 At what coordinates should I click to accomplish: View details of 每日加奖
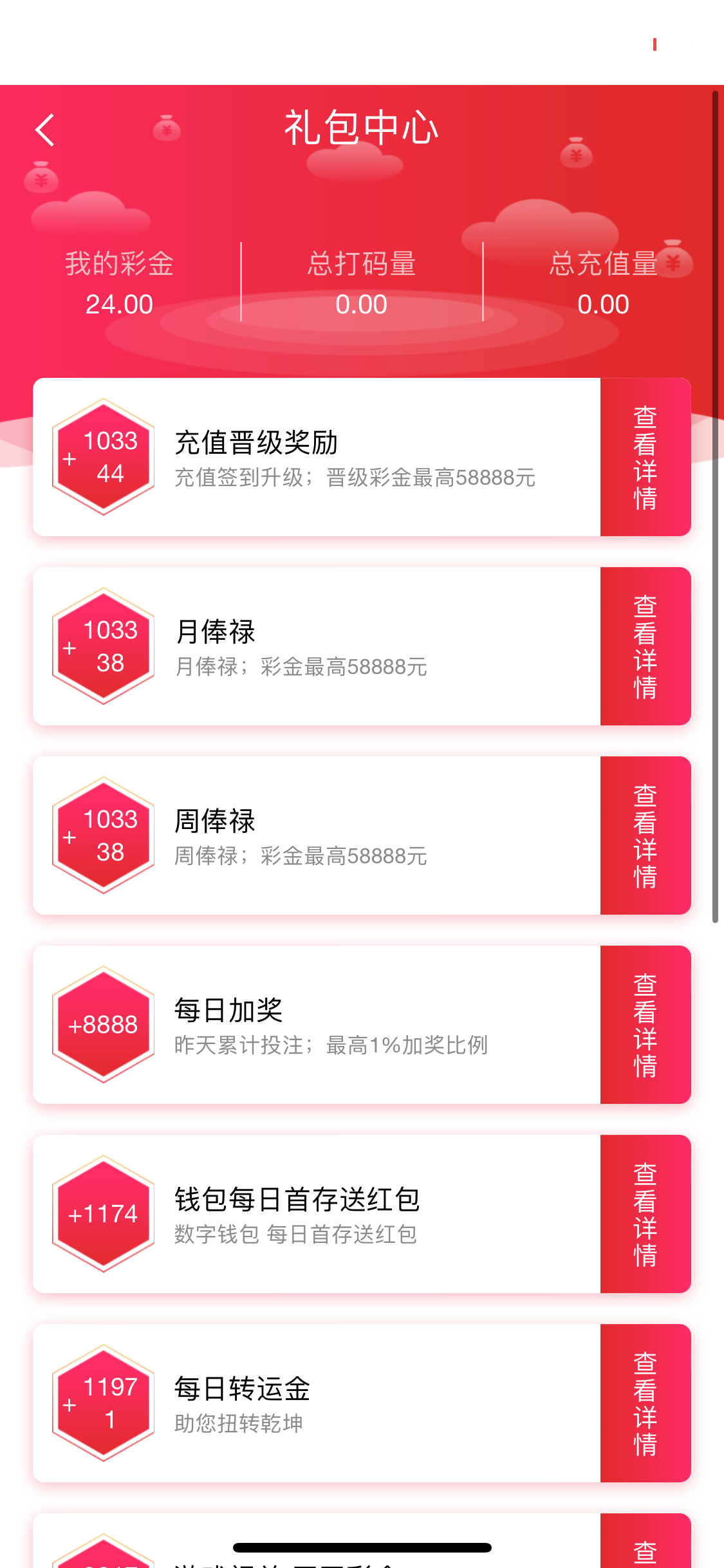645,1025
